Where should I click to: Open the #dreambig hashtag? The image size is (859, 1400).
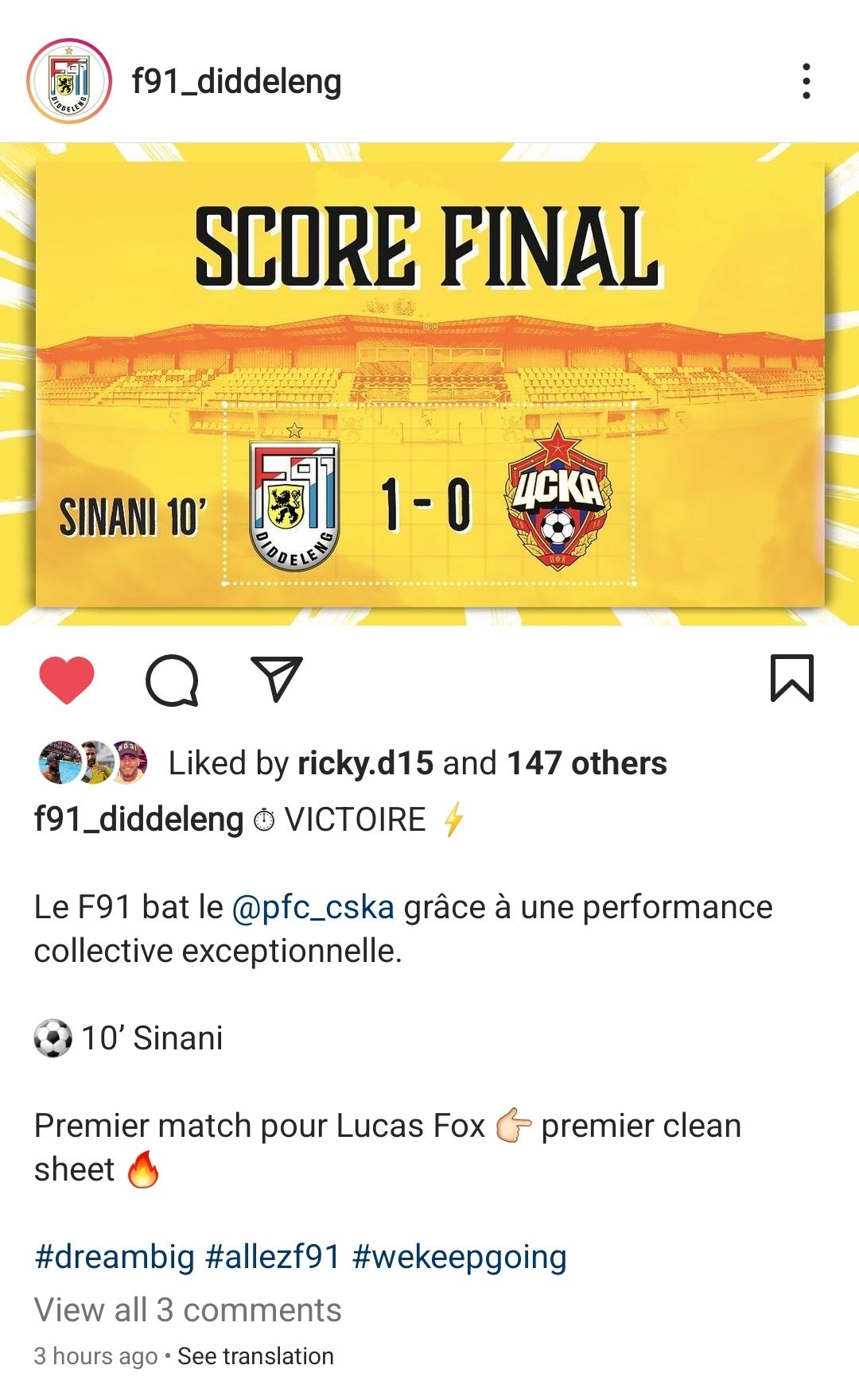pos(115,1257)
